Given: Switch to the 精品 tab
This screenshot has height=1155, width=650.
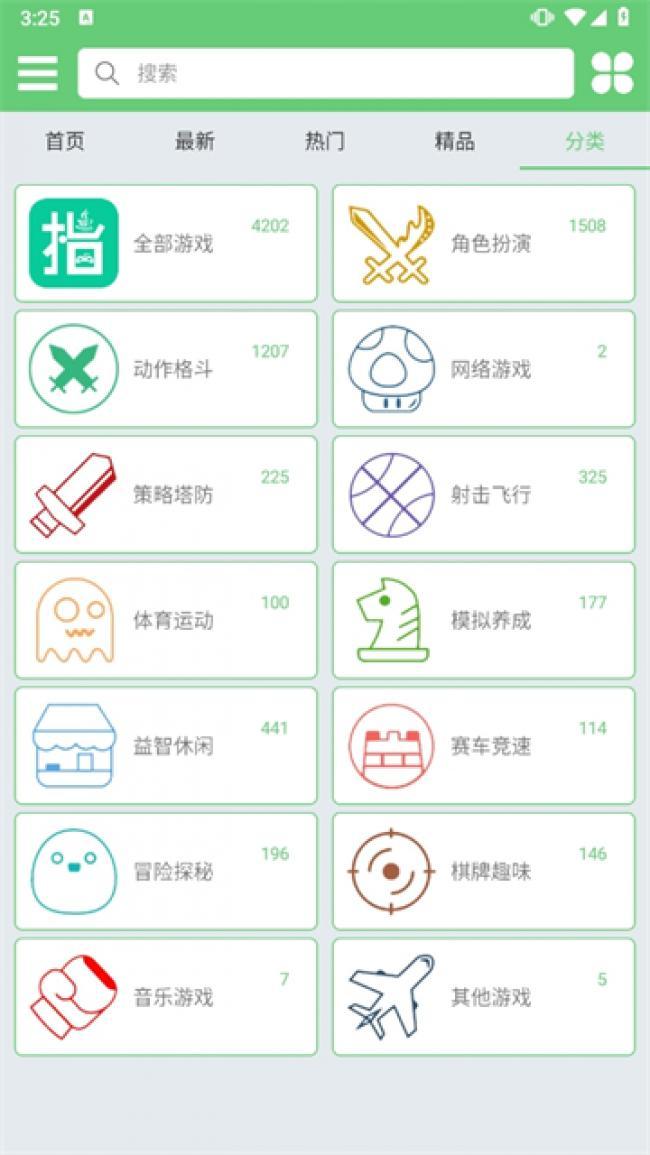Looking at the screenshot, I should point(455,141).
